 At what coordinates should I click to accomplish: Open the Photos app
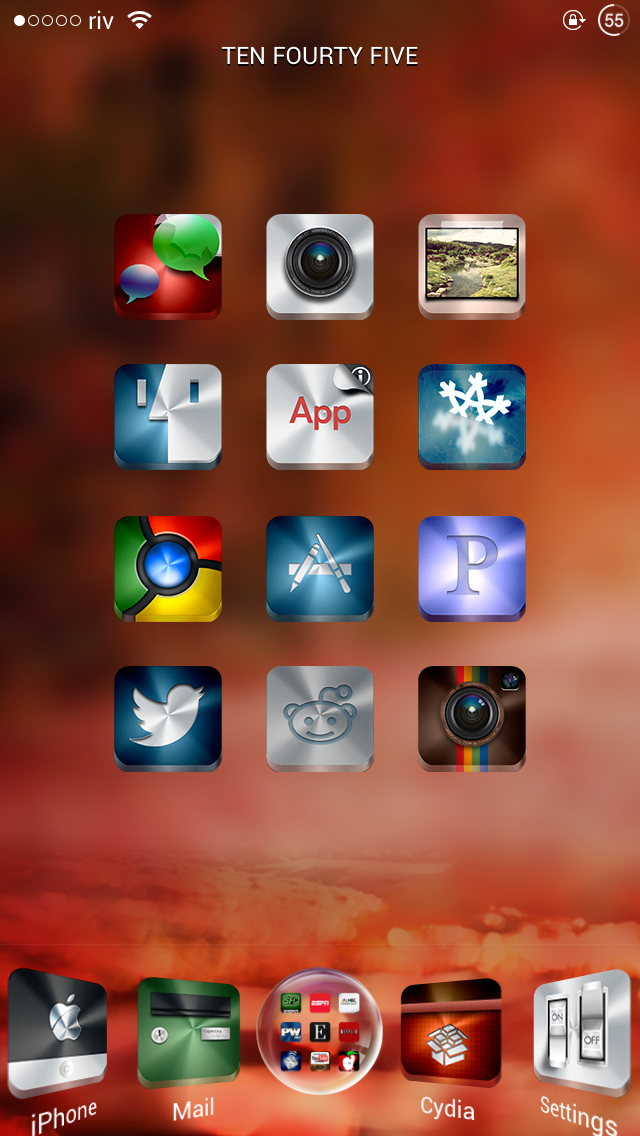(472, 266)
